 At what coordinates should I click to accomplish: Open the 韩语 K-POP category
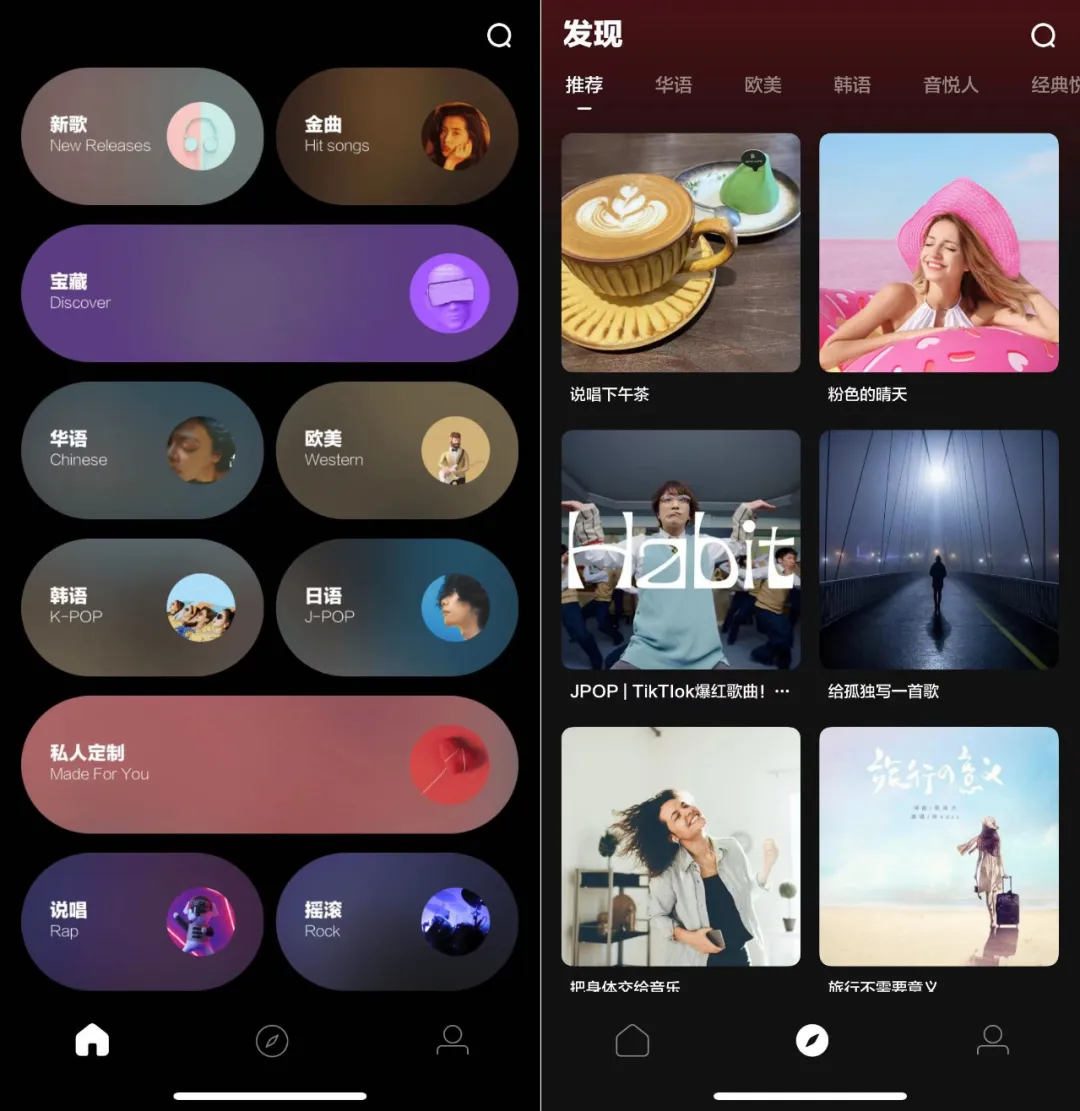[x=142, y=607]
